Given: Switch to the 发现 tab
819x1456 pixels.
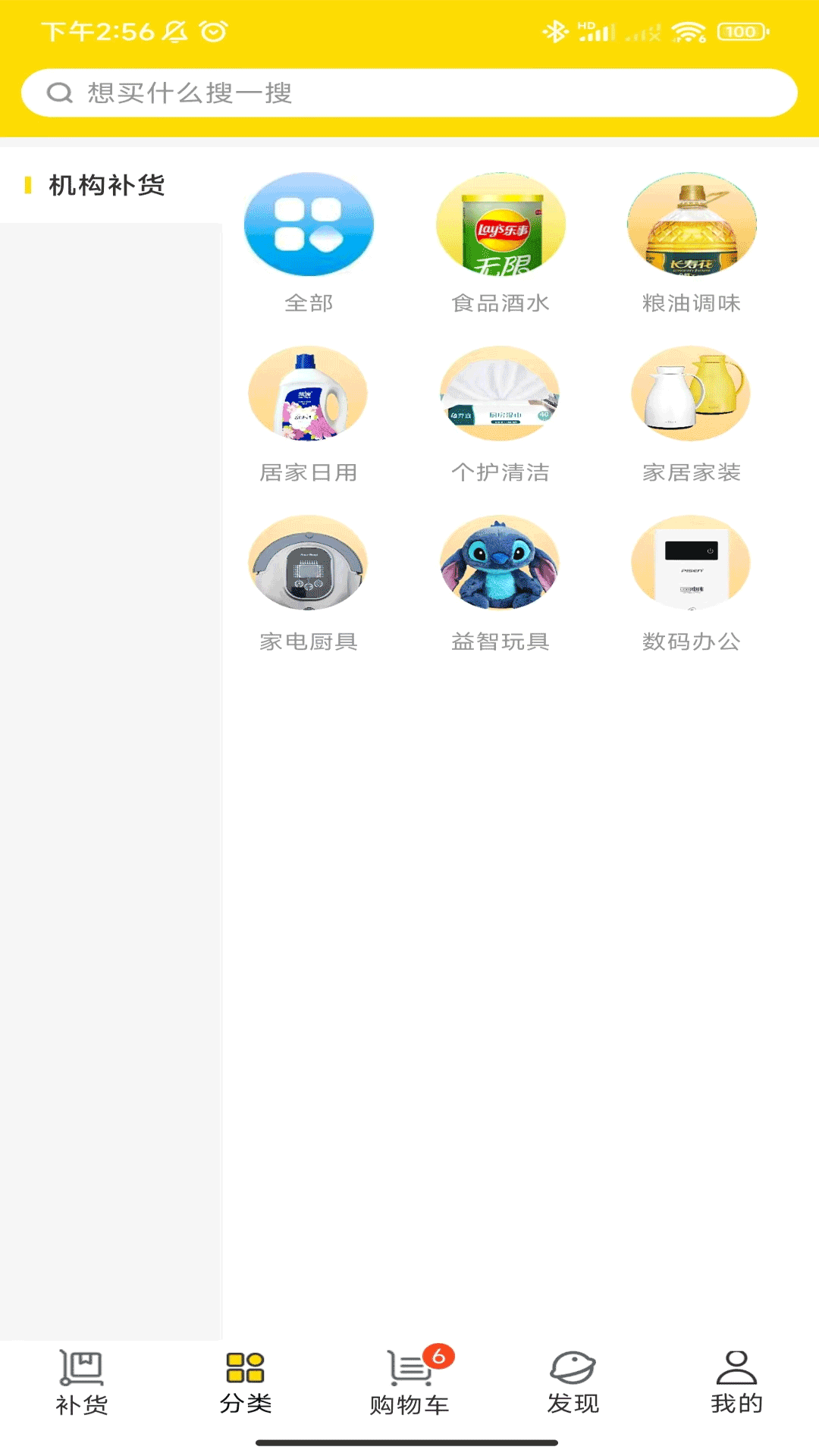Looking at the screenshot, I should [x=573, y=1382].
